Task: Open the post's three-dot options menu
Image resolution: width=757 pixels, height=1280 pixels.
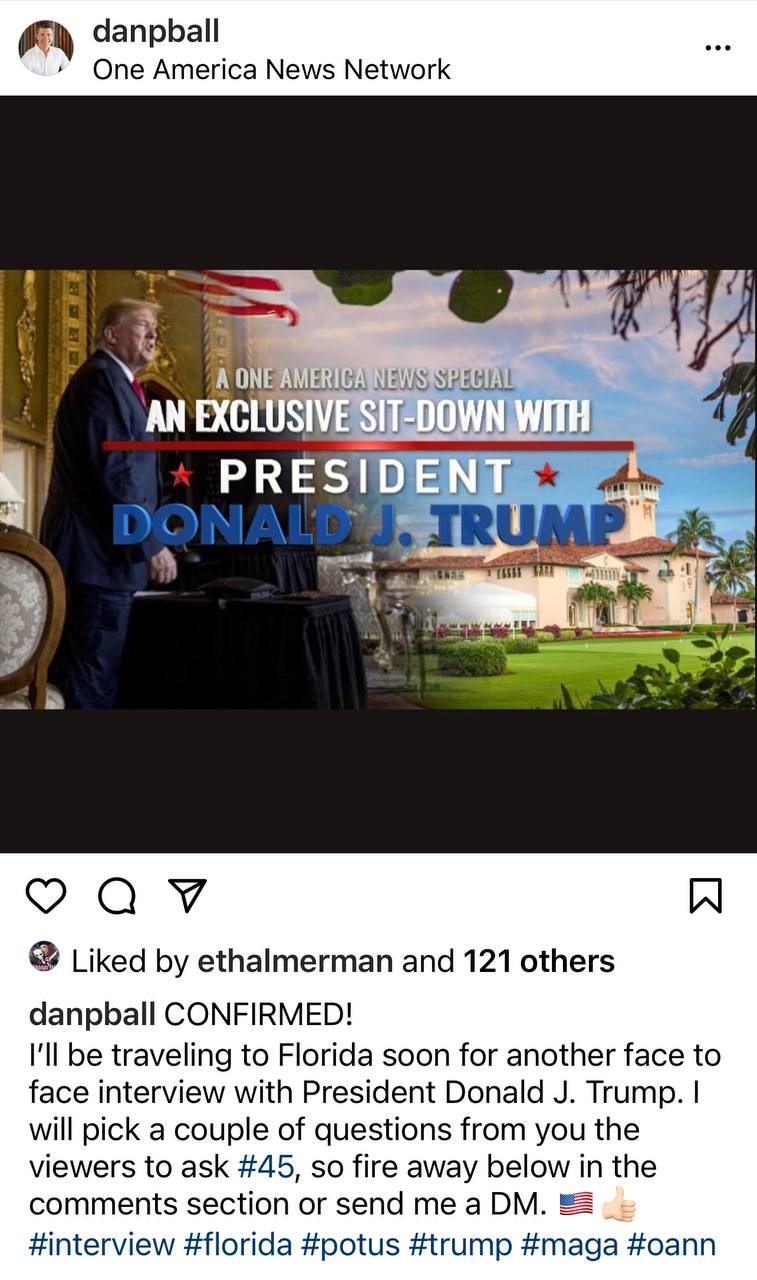Action: point(717,48)
